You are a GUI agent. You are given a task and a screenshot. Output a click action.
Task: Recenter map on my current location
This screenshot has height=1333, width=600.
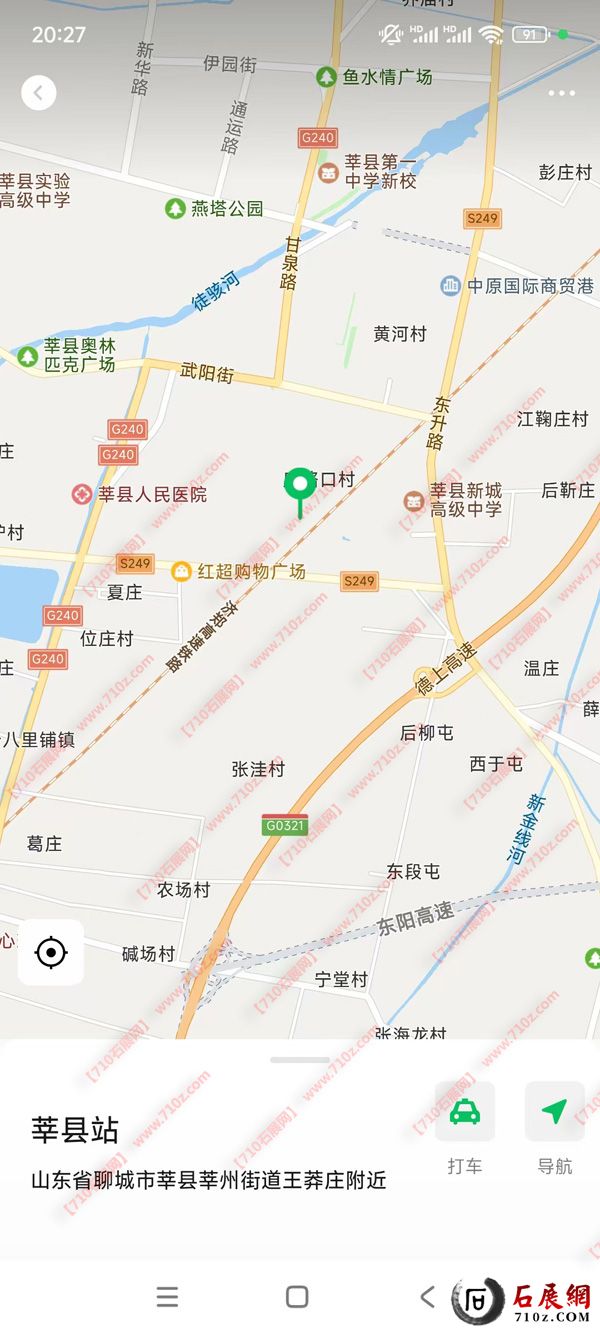pos(51,953)
